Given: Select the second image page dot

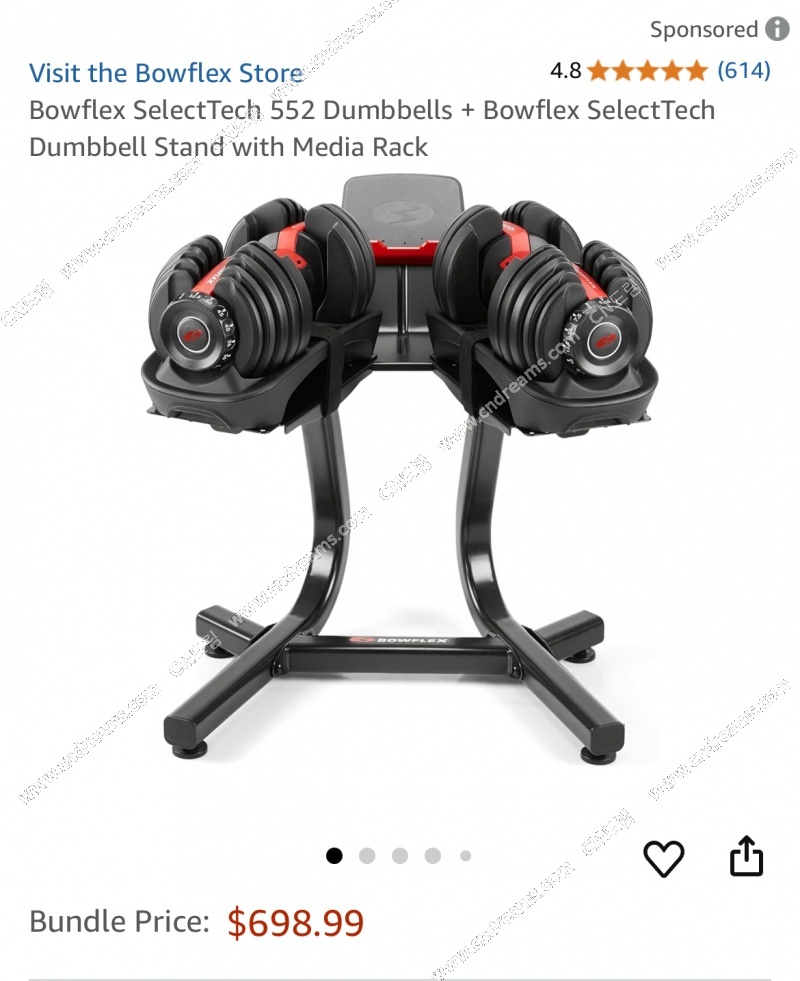Looking at the screenshot, I should point(367,856).
